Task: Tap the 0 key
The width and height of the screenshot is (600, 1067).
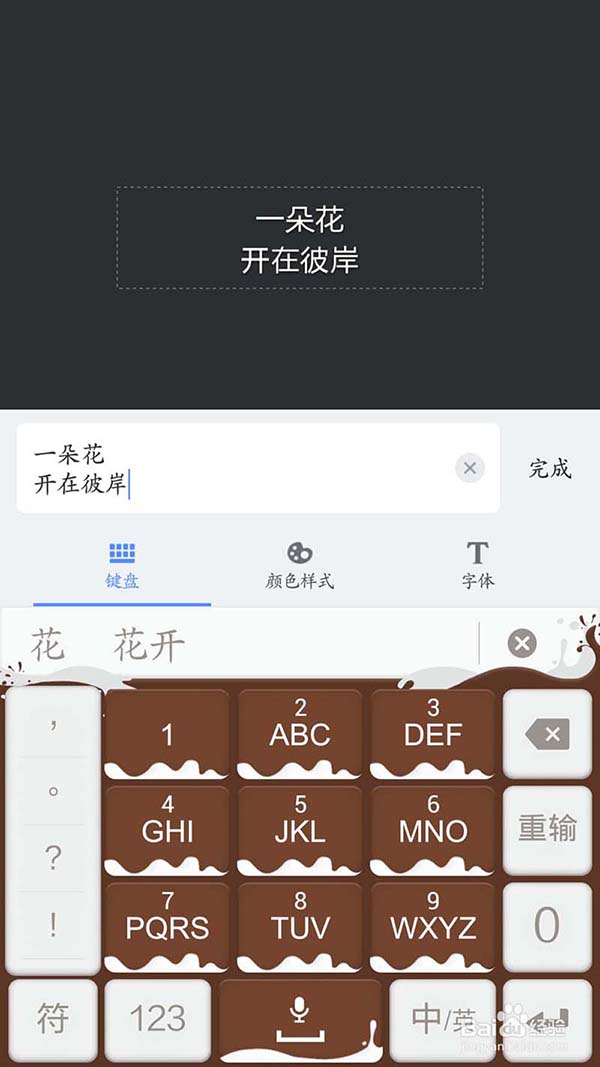Action: point(547,925)
